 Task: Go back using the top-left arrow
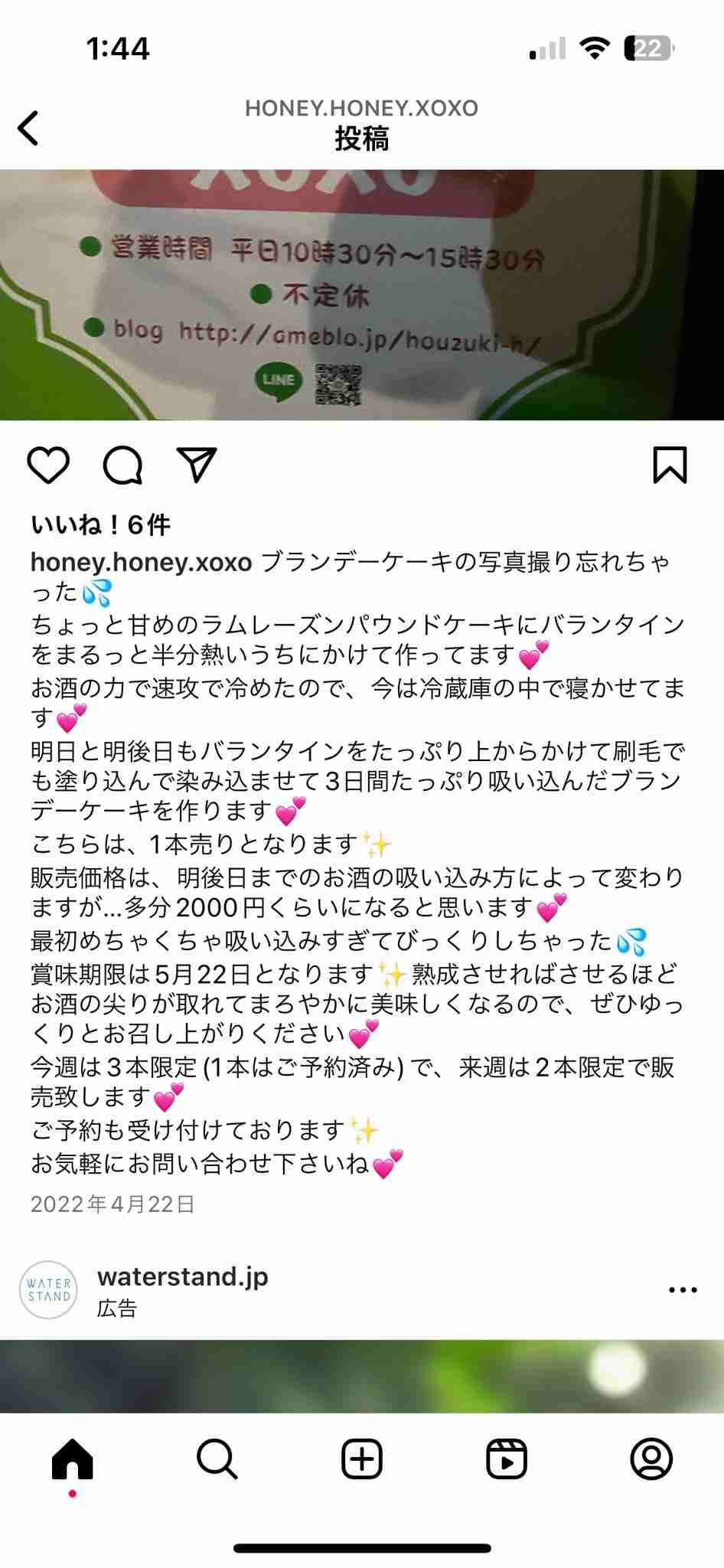[x=29, y=127]
